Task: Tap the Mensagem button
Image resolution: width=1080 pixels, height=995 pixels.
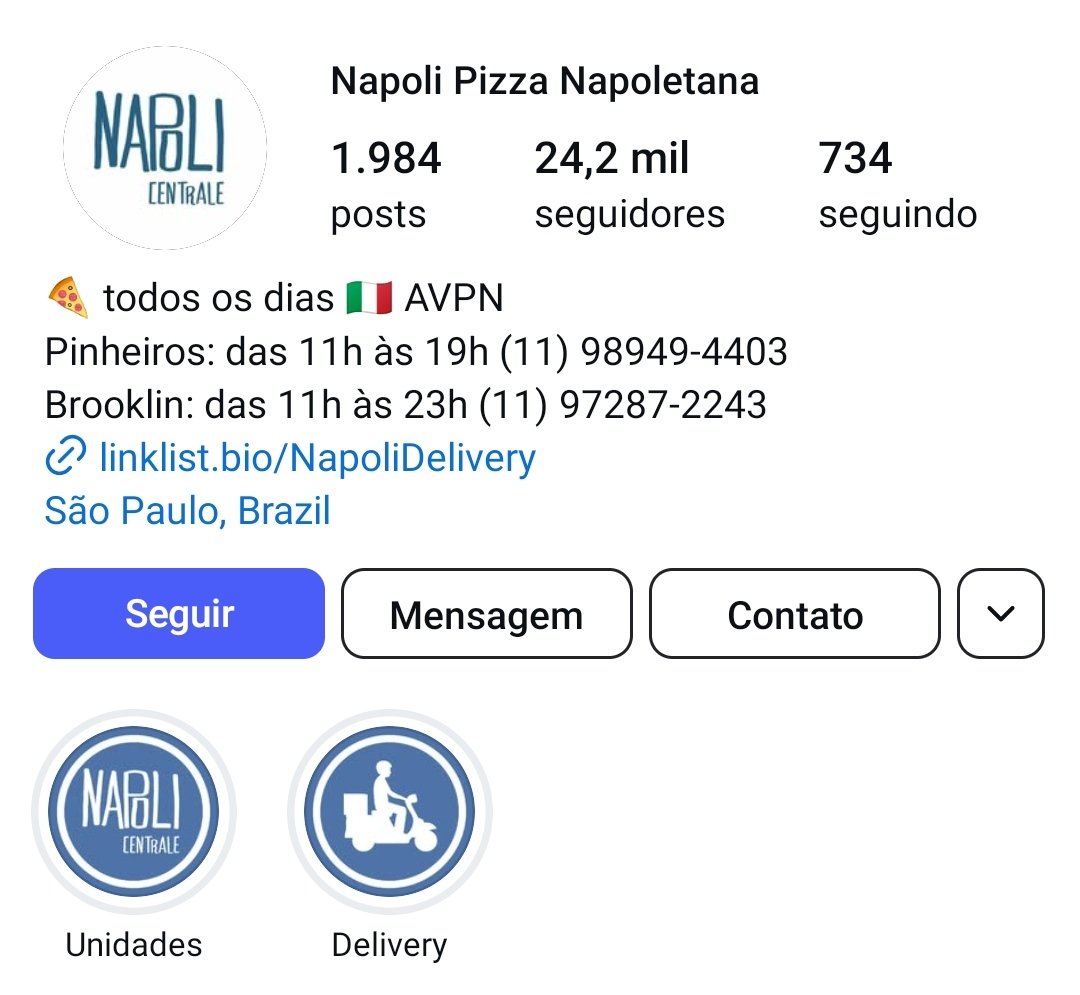Action: (486, 614)
